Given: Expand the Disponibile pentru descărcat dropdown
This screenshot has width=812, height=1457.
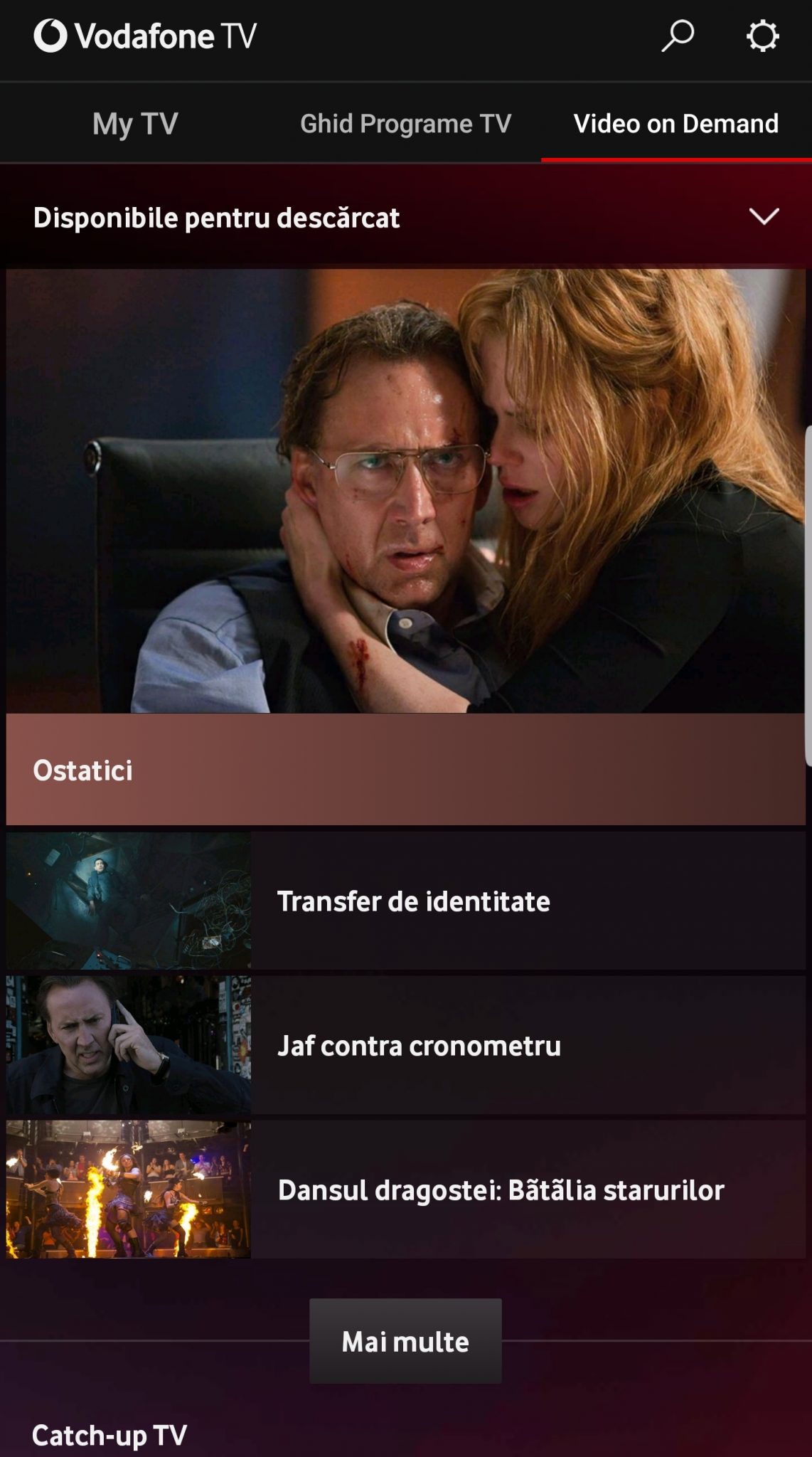Looking at the screenshot, I should tap(764, 217).
